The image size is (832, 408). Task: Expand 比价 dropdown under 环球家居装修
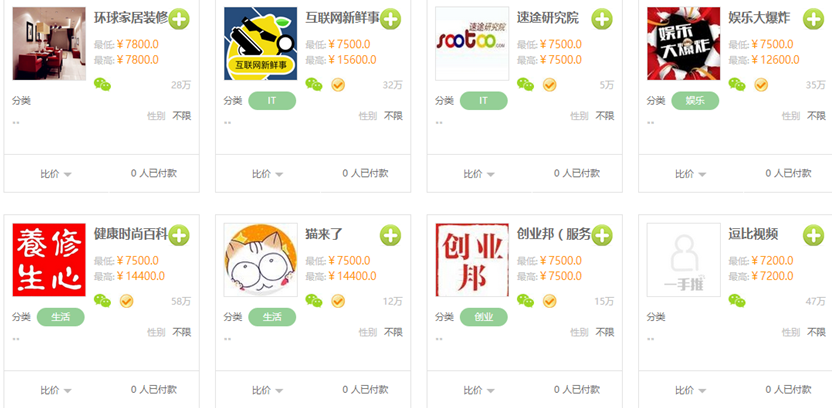(x=56, y=174)
